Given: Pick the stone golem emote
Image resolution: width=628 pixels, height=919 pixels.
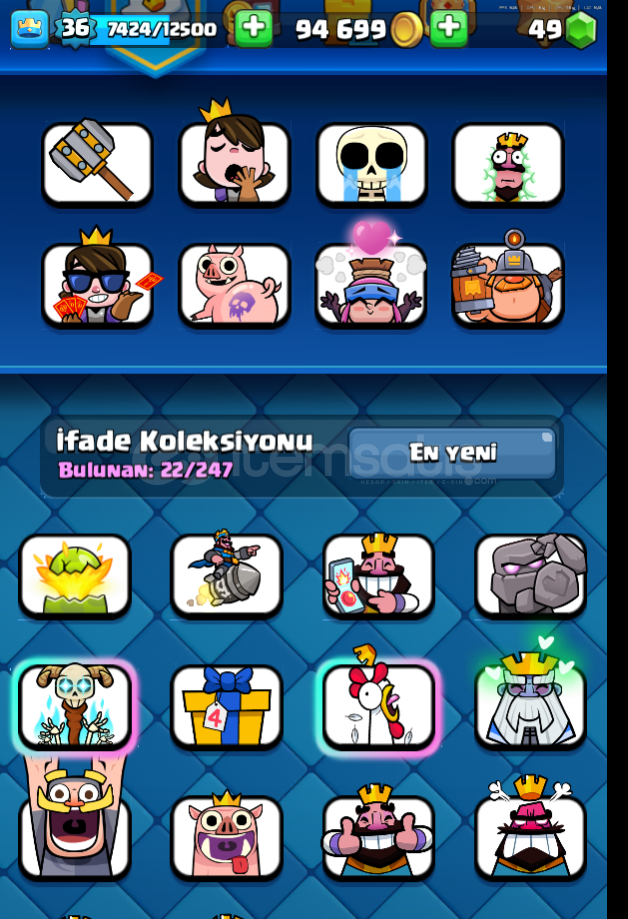Looking at the screenshot, I should tap(531, 575).
